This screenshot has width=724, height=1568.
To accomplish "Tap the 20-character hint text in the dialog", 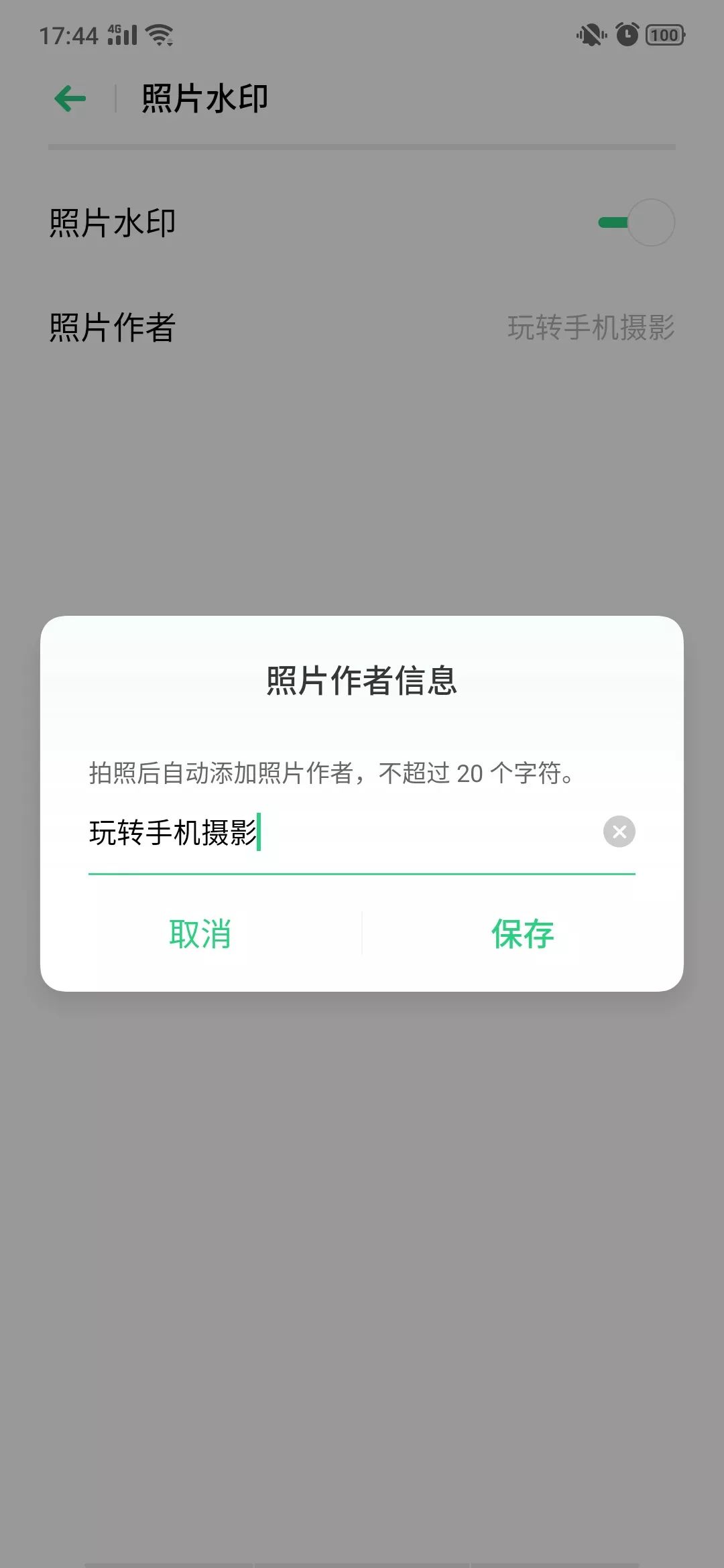I will 332,772.
